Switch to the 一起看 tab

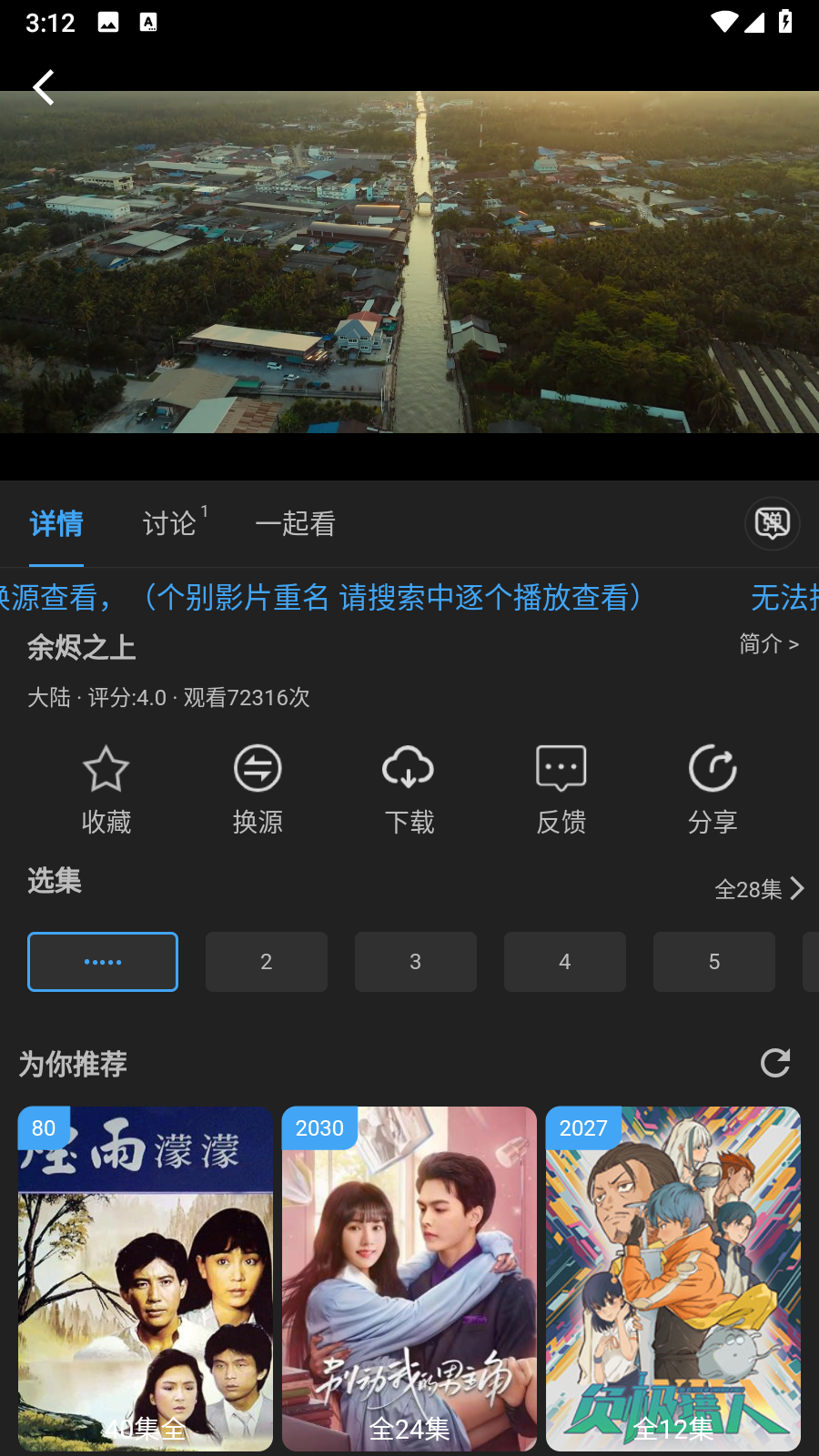(x=295, y=523)
